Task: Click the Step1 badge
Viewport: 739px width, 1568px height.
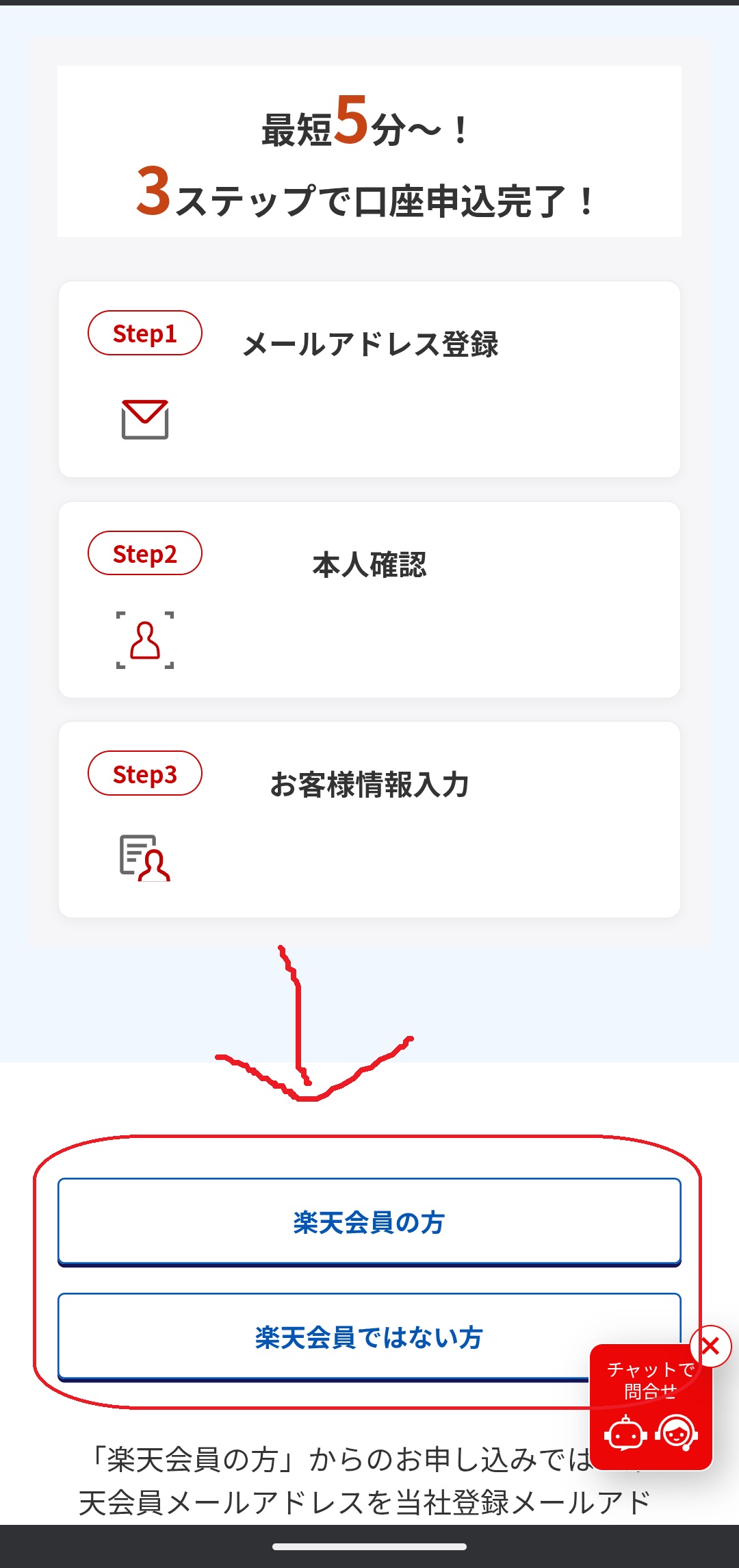Action: pyautogui.click(x=144, y=333)
